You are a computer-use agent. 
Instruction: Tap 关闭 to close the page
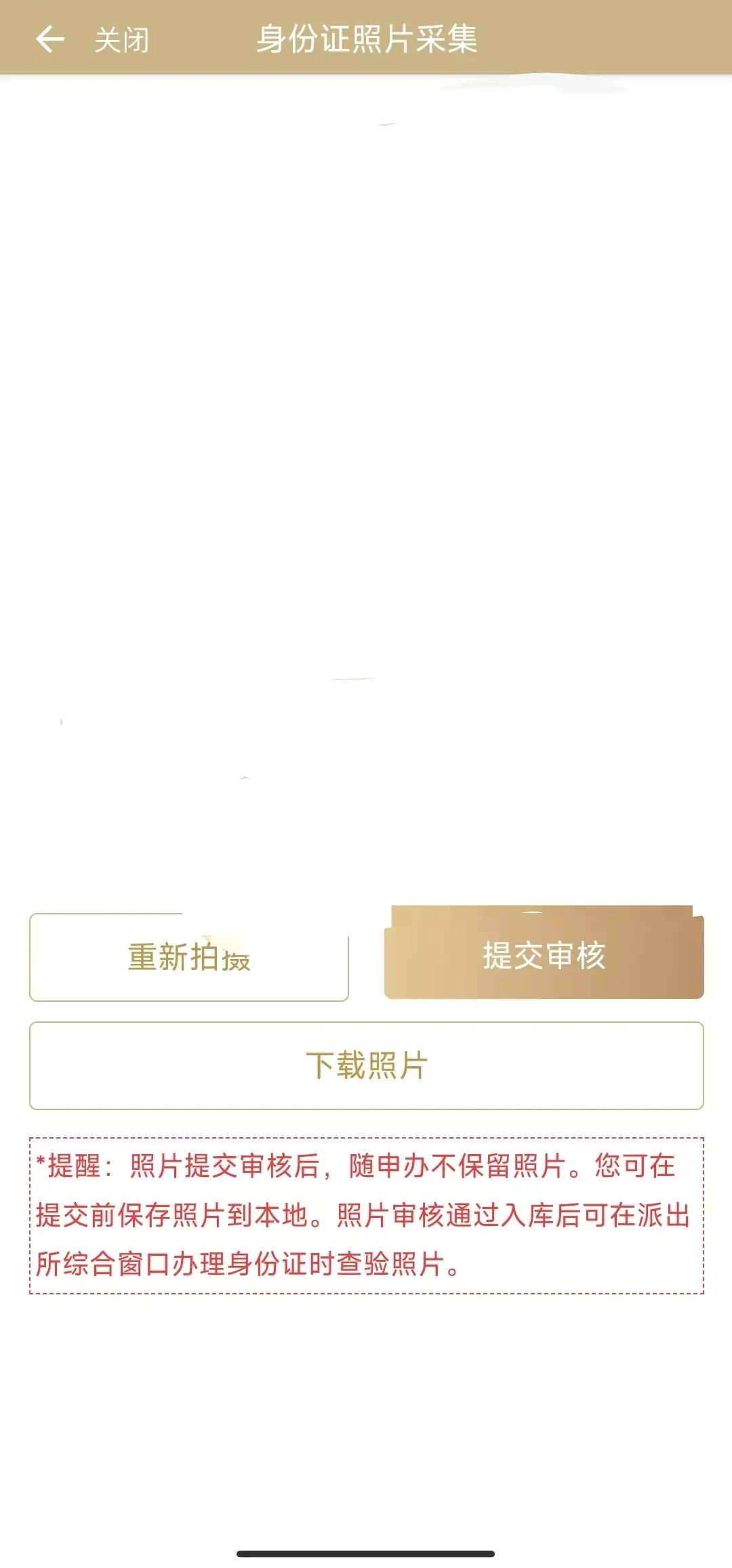point(122,41)
